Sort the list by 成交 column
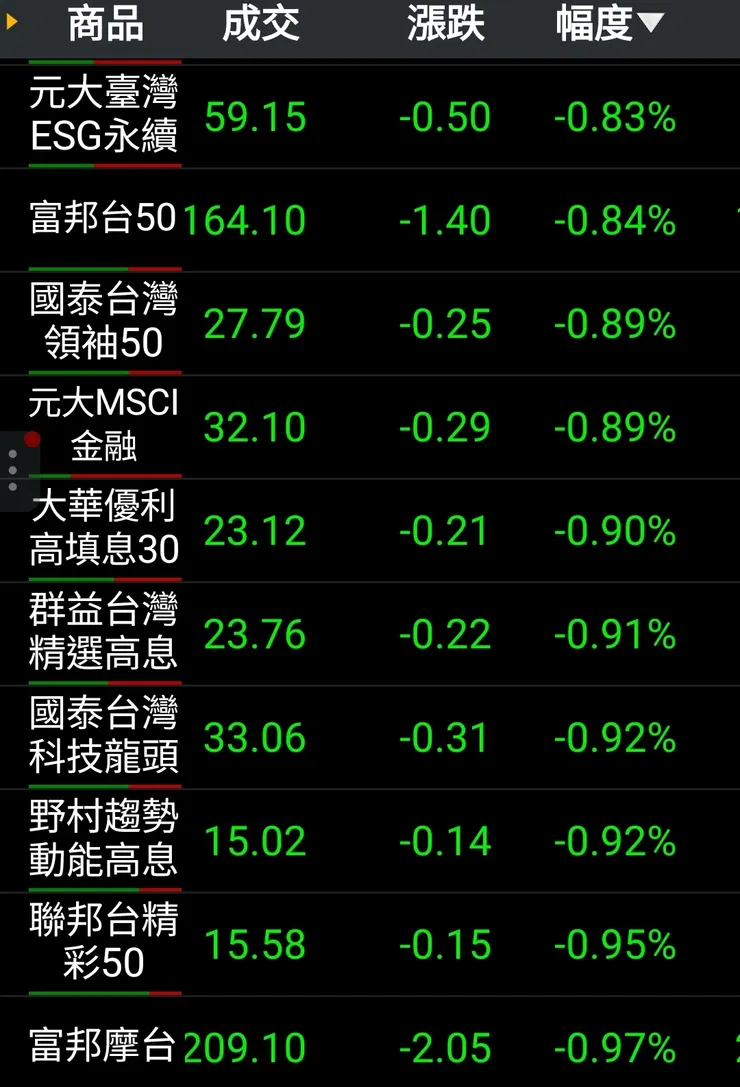The width and height of the screenshot is (740, 1087). (x=260, y=24)
